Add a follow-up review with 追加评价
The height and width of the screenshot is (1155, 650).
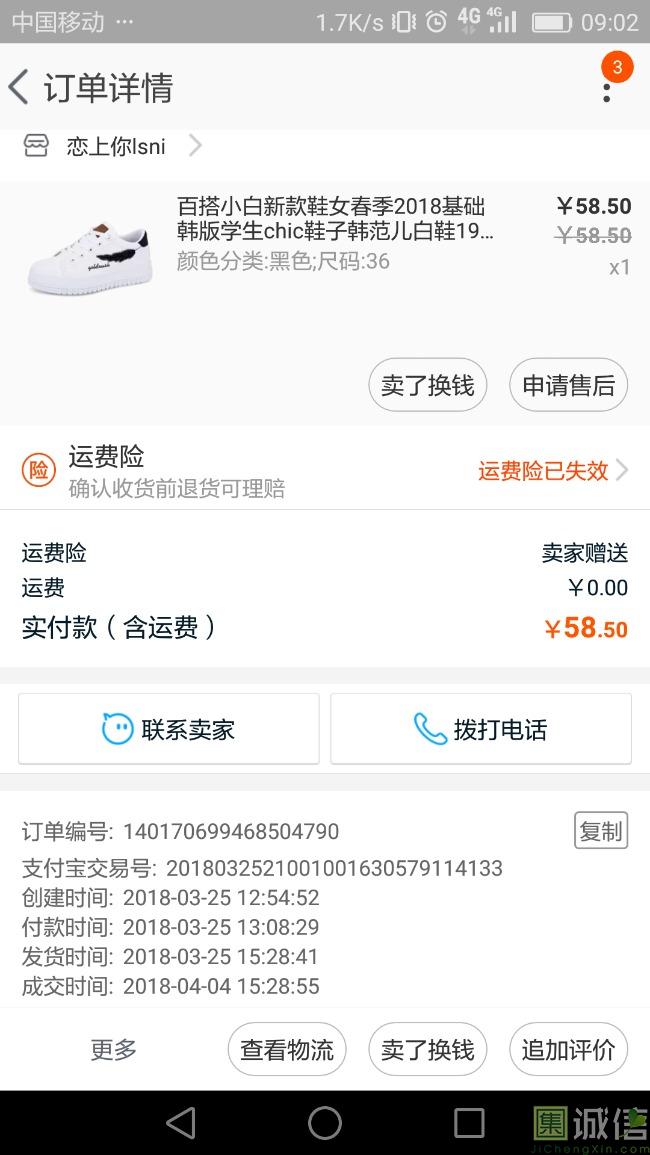click(568, 1049)
